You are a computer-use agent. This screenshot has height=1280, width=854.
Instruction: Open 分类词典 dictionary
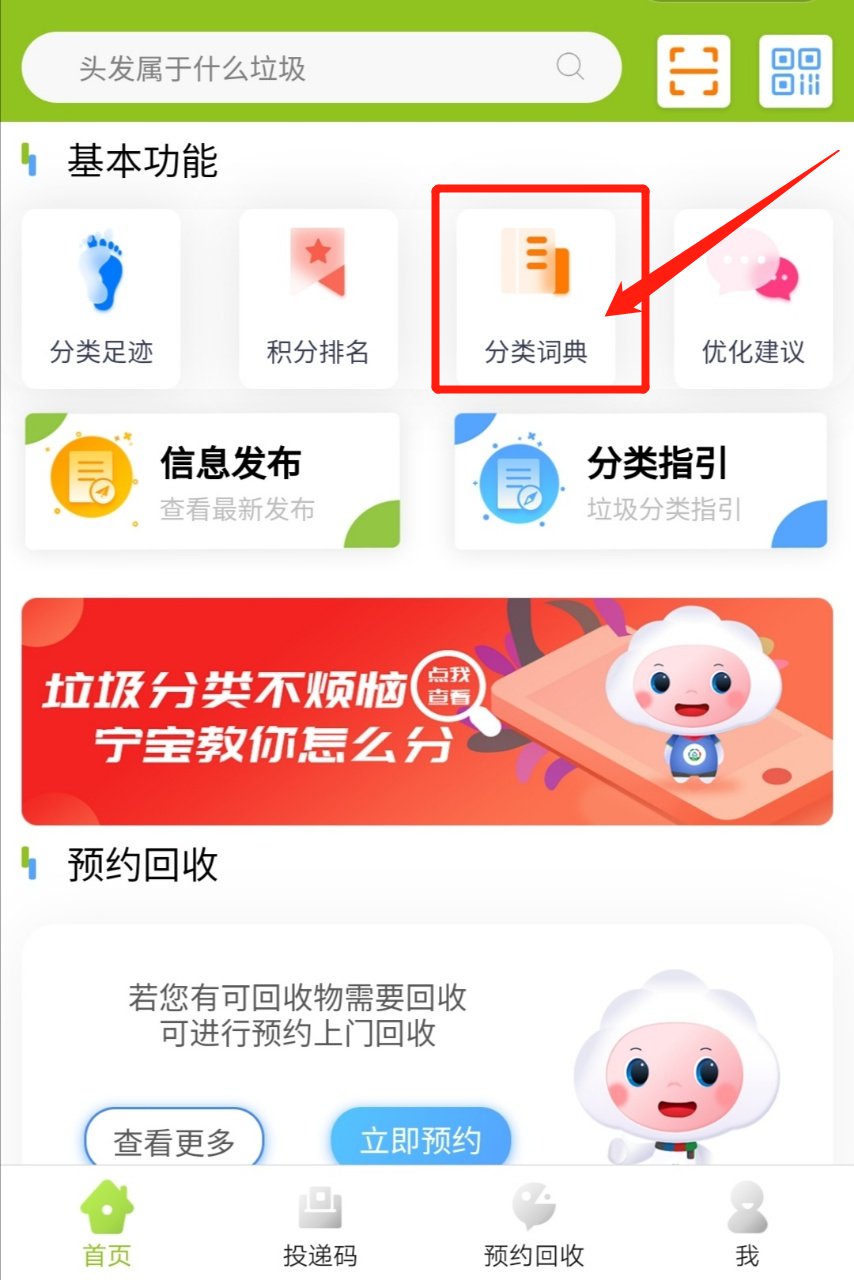click(536, 298)
